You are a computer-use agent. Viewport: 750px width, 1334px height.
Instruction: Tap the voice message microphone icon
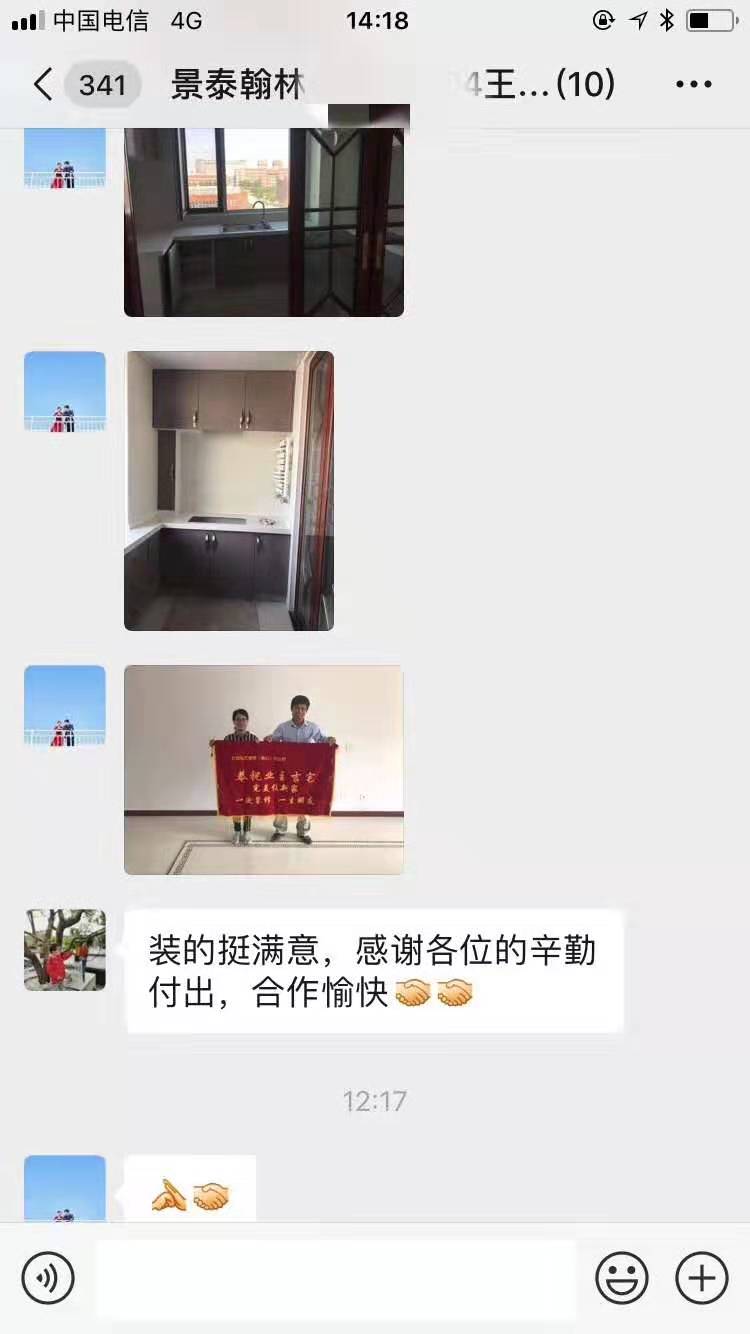(x=46, y=1277)
